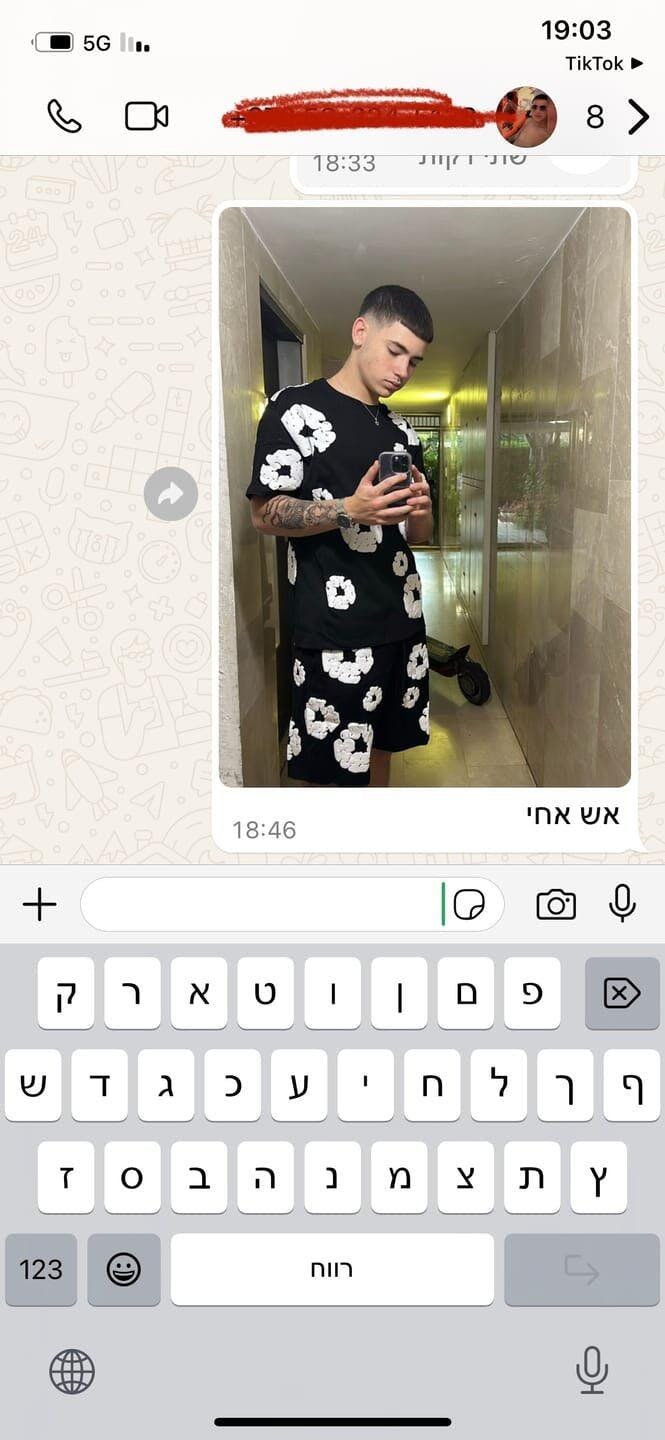Open the attachment plus menu
665x1440 pixels.
pyautogui.click(x=39, y=905)
